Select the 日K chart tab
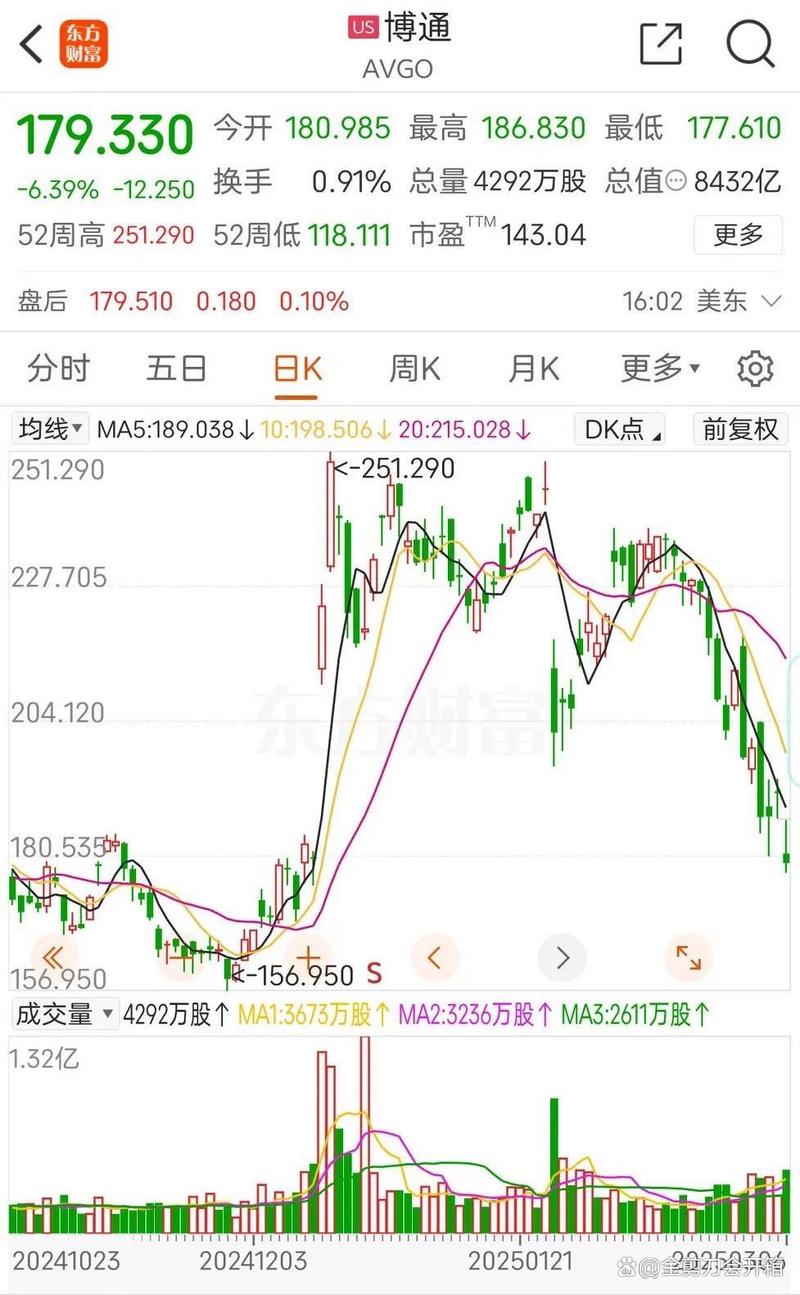This screenshot has width=800, height=1295. click(298, 368)
